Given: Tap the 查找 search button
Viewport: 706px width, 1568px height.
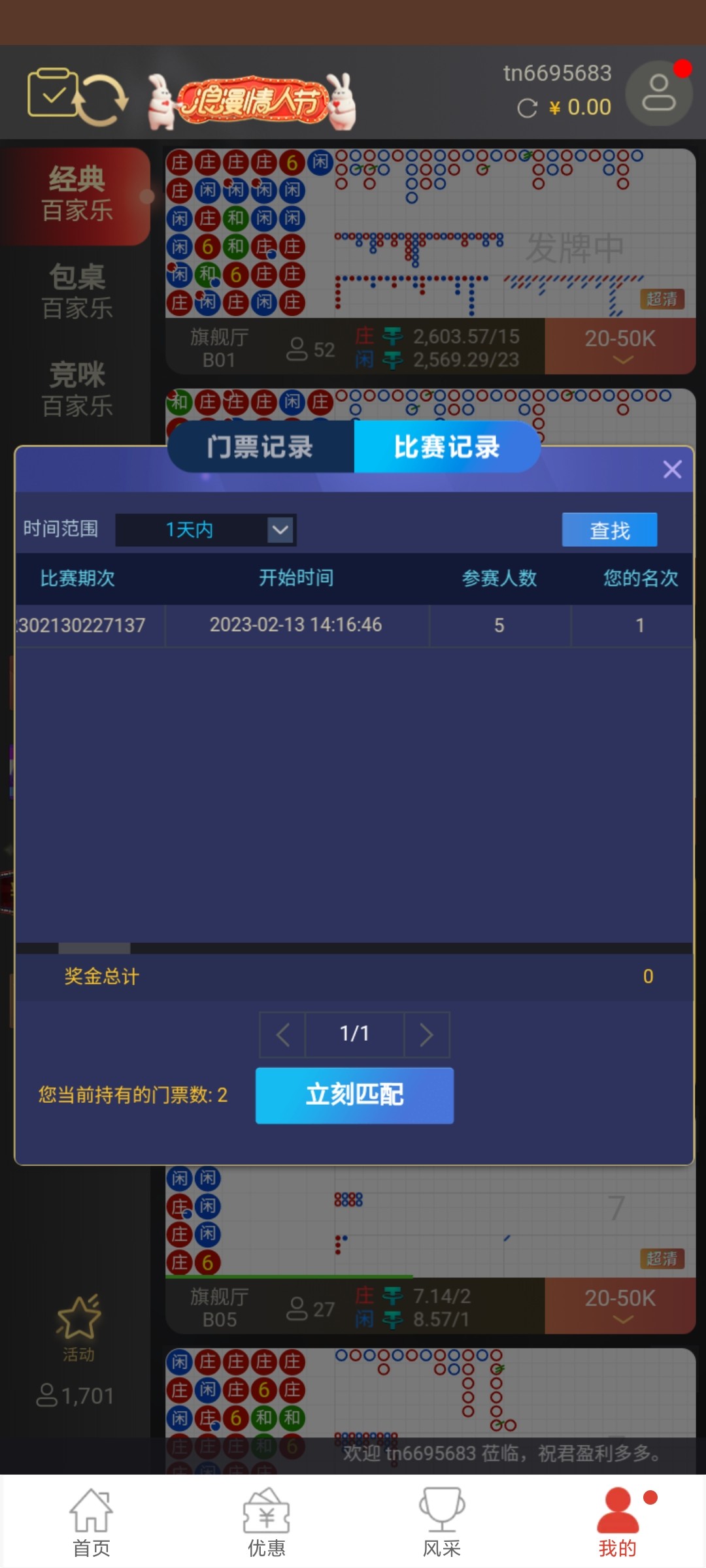Looking at the screenshot, I should point(609,530).
